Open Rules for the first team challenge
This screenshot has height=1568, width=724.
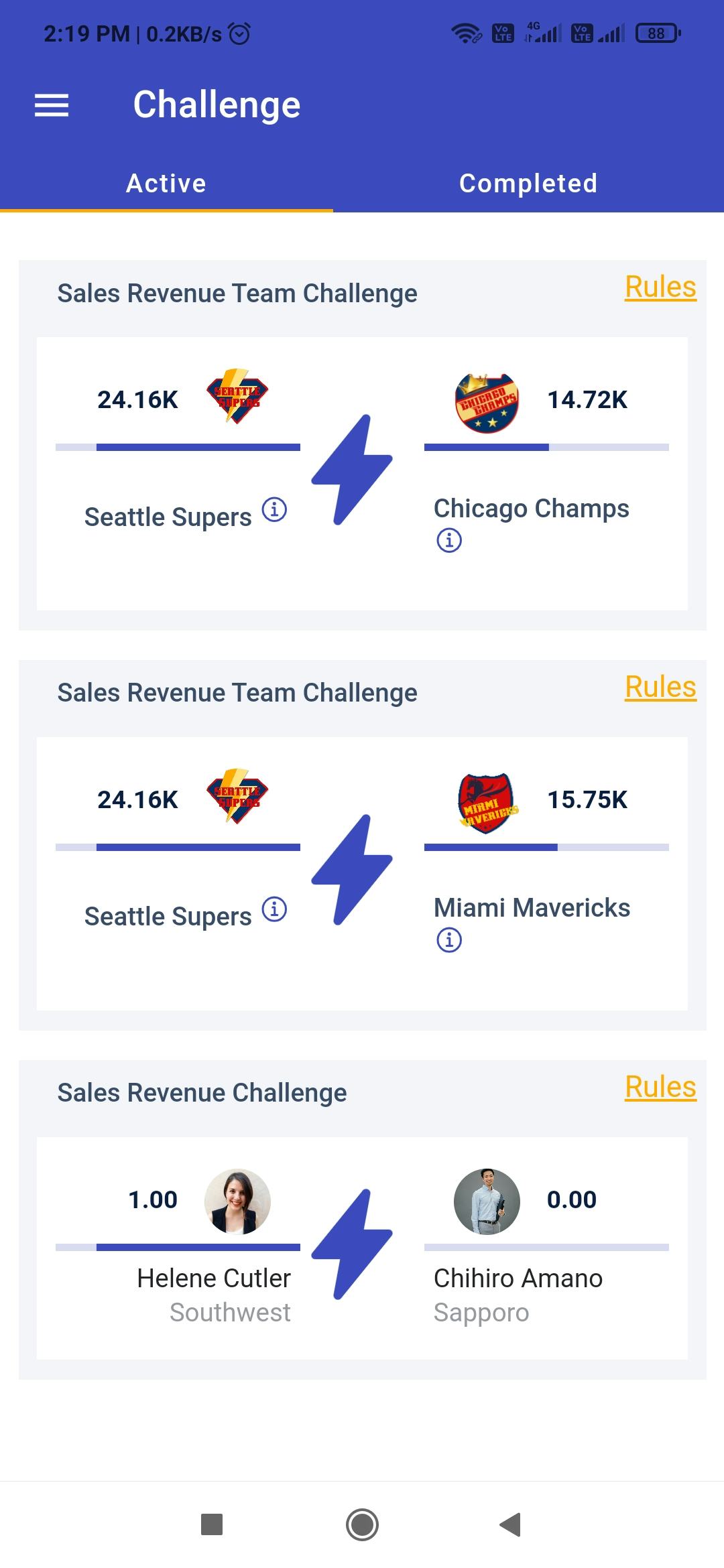(660, 287)
